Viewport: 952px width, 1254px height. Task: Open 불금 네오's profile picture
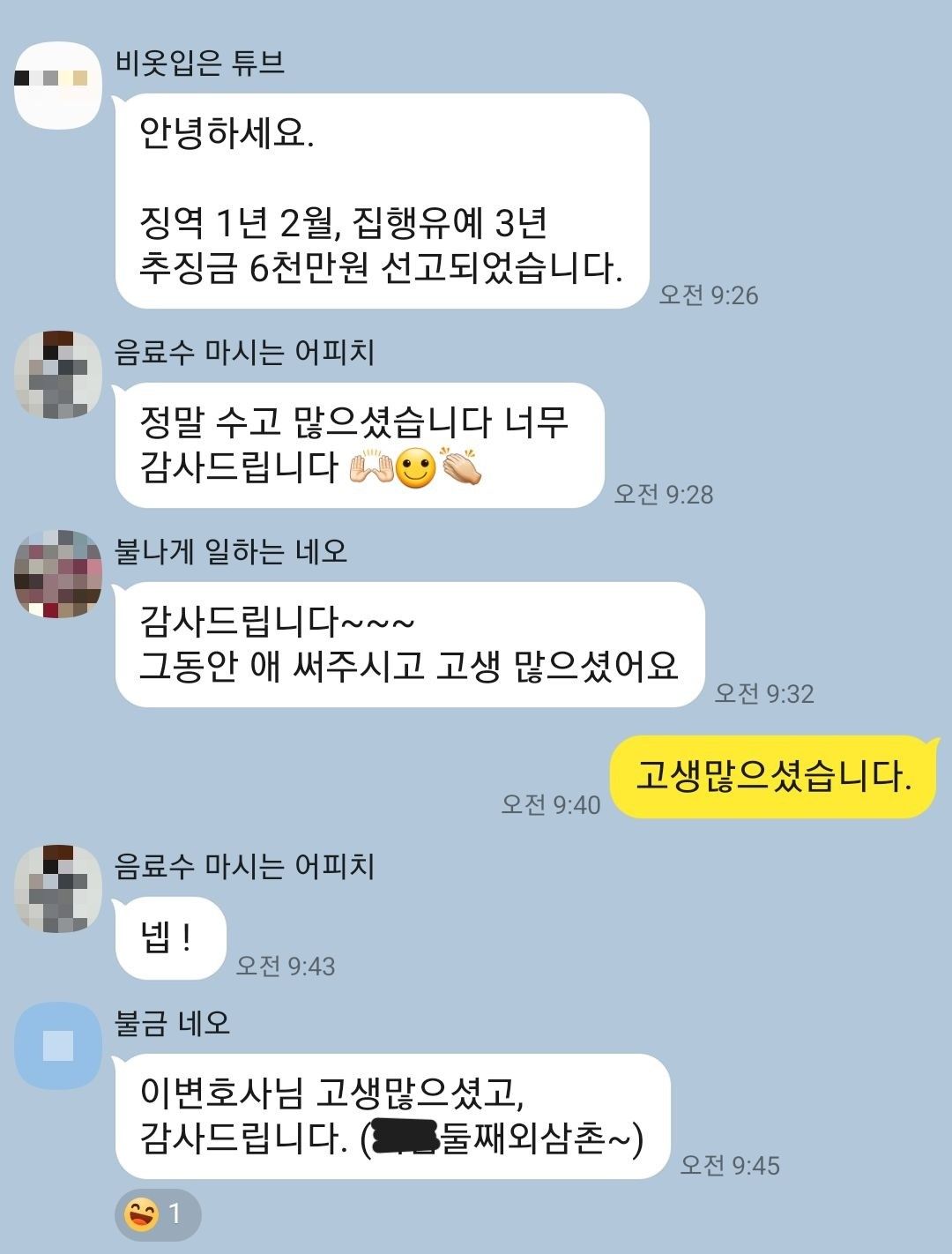tap(58, 1046)
